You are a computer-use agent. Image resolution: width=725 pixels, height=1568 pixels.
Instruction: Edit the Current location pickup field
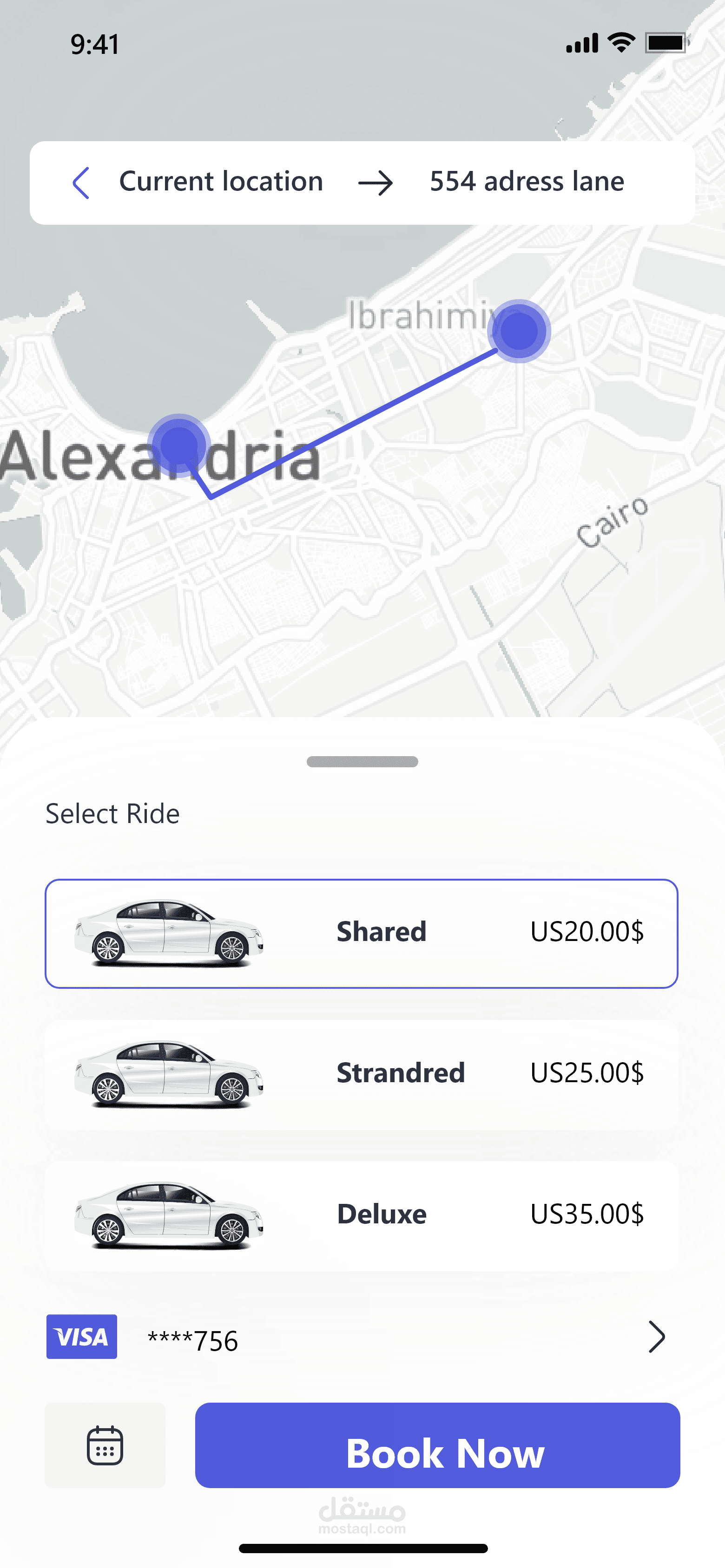click(x=221, y=182)
